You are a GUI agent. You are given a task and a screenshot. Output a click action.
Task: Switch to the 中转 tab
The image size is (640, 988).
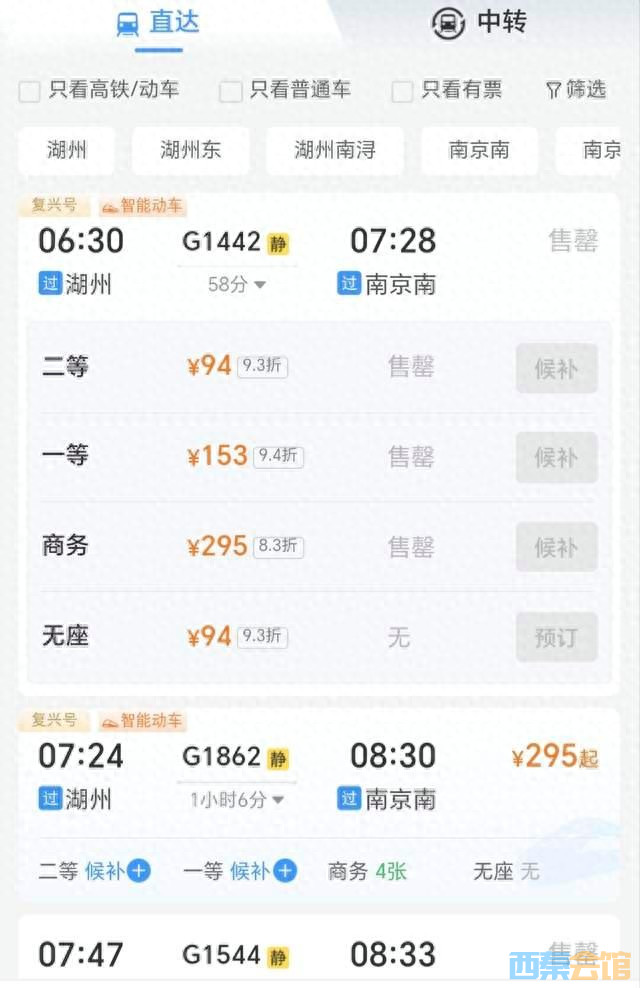tap(479, 23)
